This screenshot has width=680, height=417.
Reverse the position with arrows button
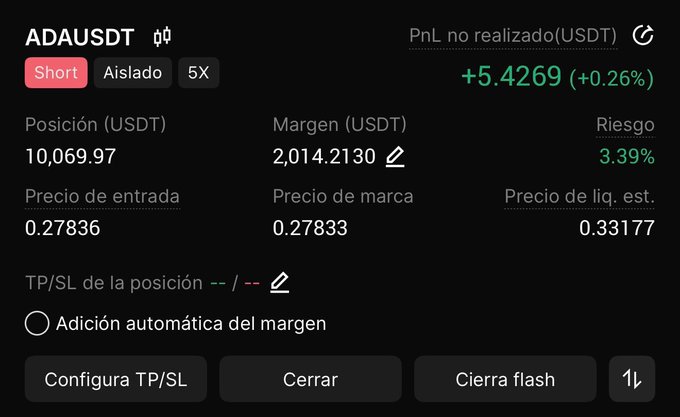pos(632,379)
